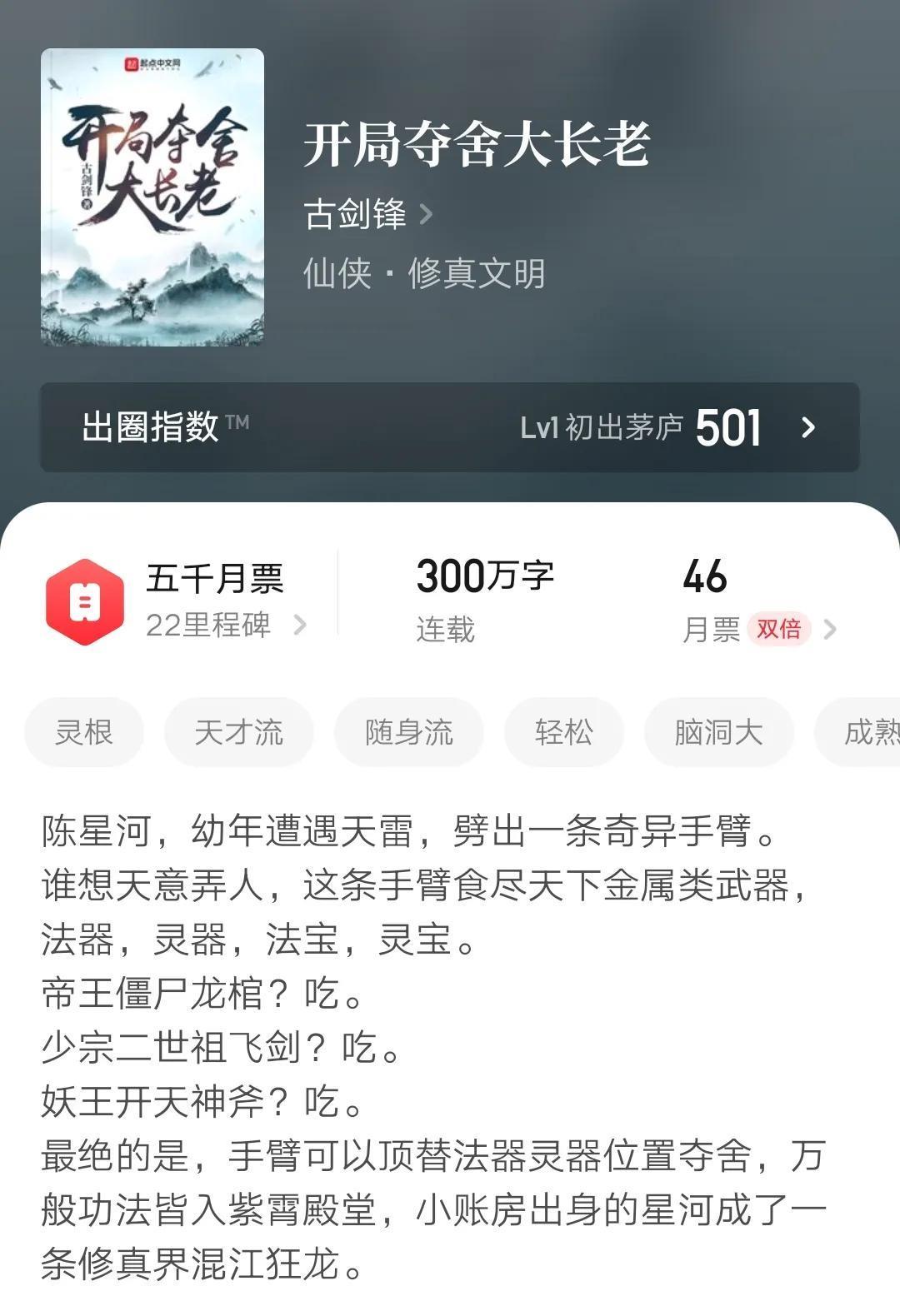Select the 天才流 tag chip

click(238, 732)
